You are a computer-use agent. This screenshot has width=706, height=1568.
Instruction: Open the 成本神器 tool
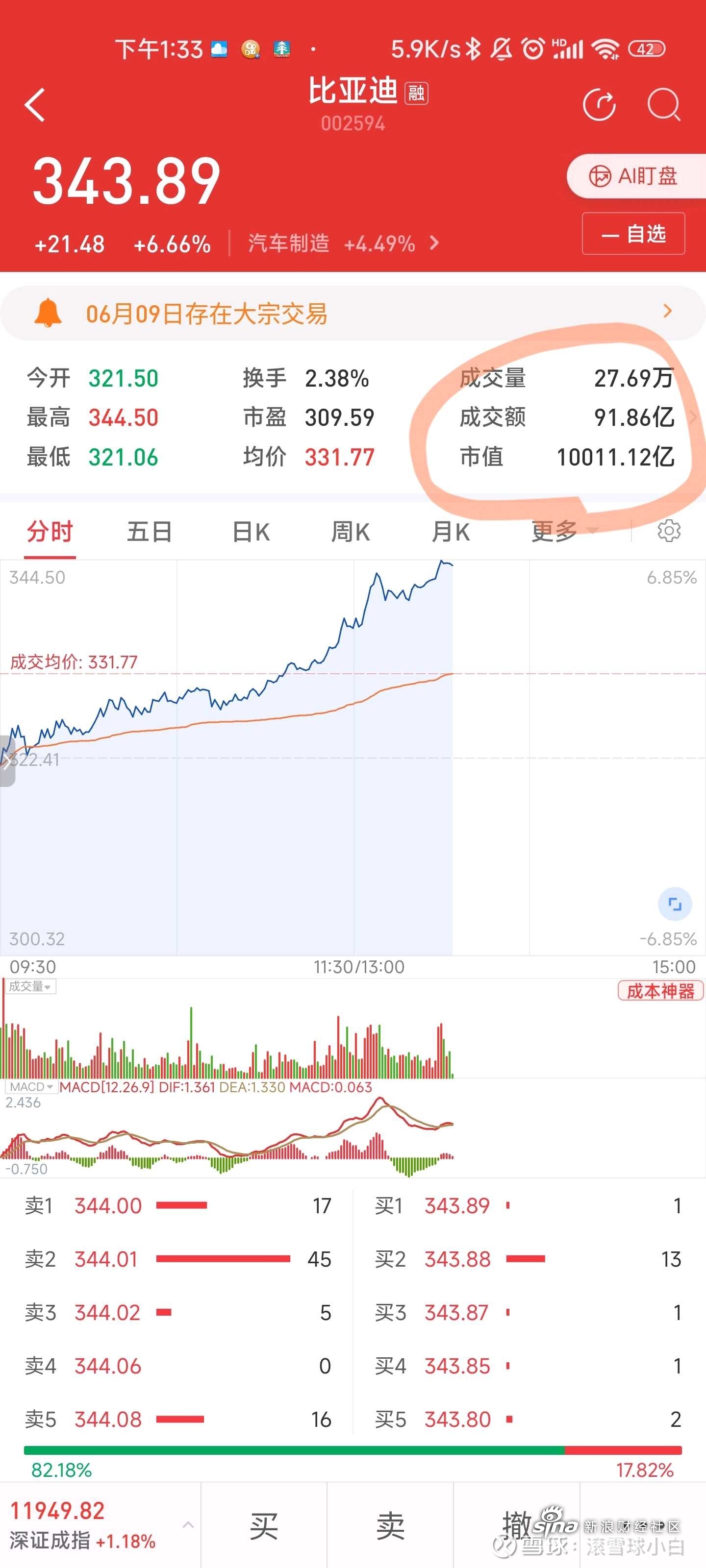coord(660,991)
